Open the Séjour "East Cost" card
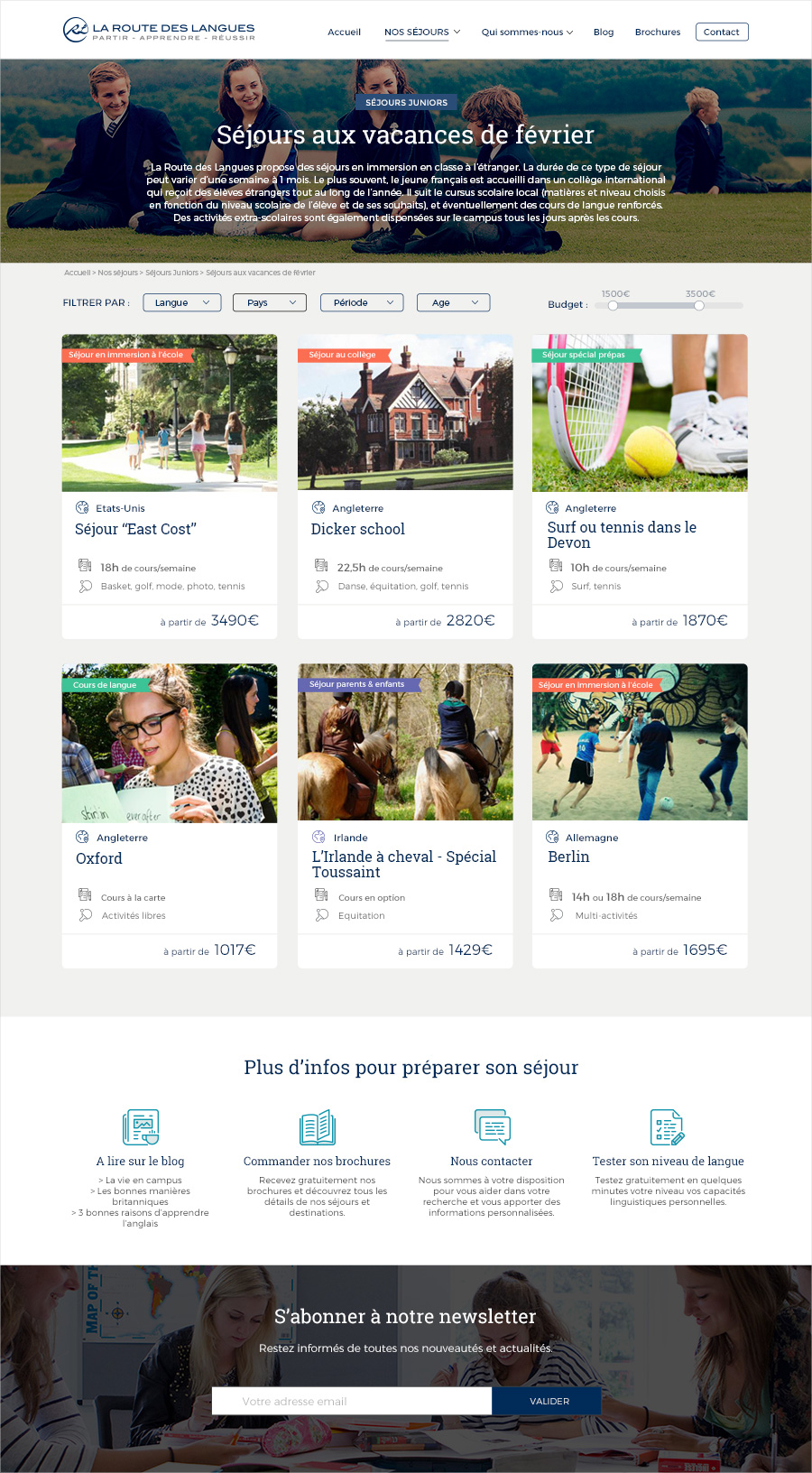 (x=135, y=530)
